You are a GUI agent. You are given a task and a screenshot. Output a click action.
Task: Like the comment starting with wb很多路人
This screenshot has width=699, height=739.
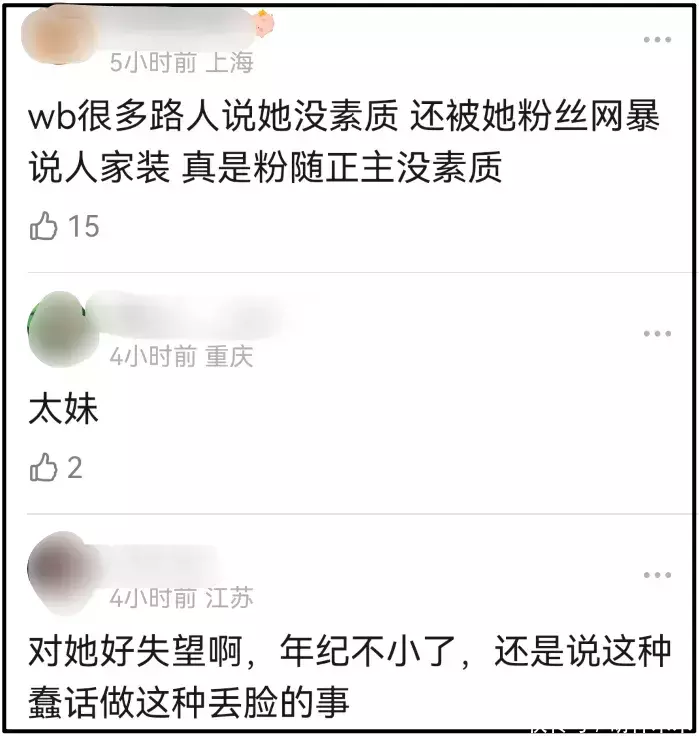pyautogui.click(x=44, y=227)
